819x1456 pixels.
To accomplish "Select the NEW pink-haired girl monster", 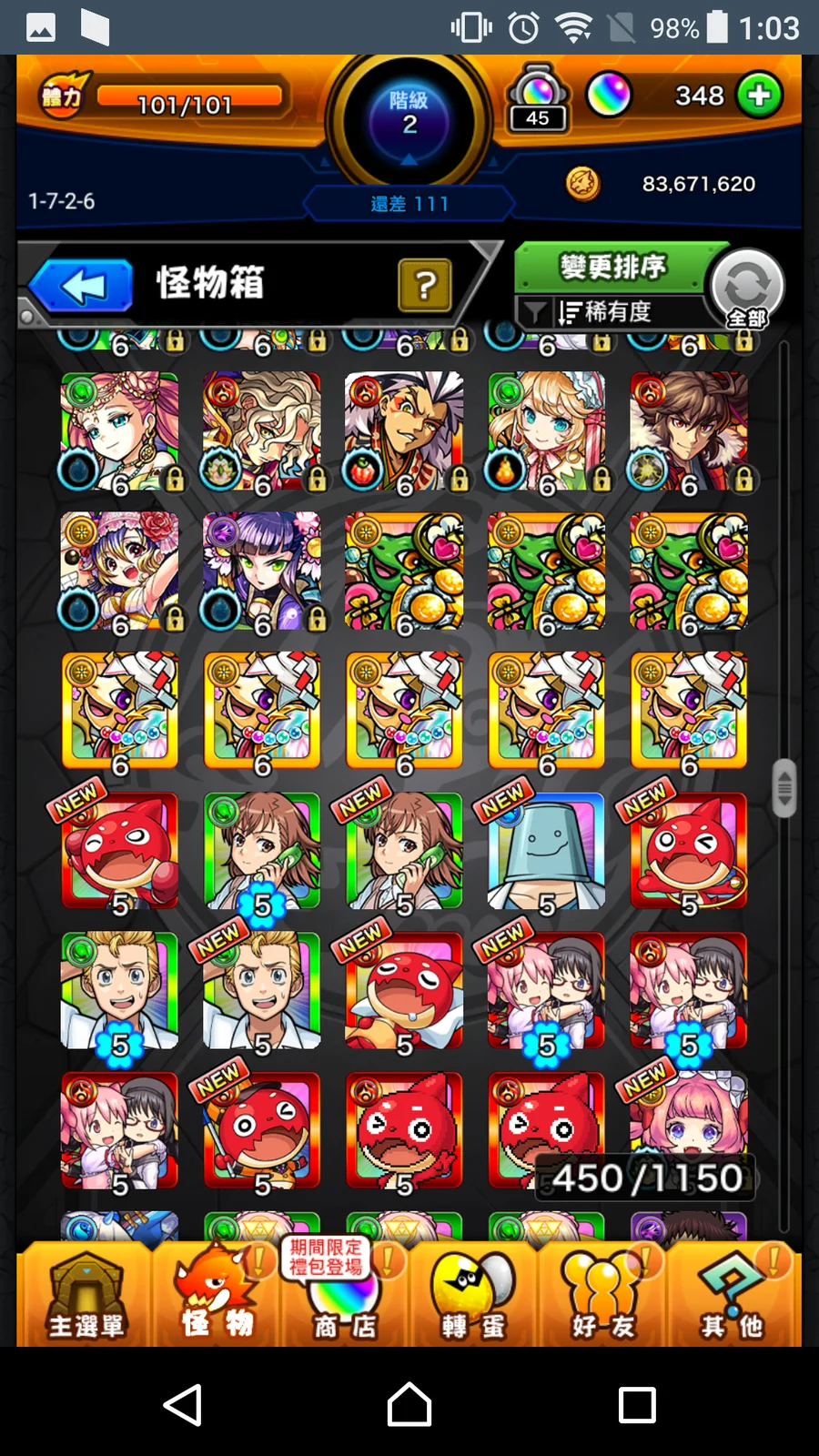I will (x=689, y=1119).
